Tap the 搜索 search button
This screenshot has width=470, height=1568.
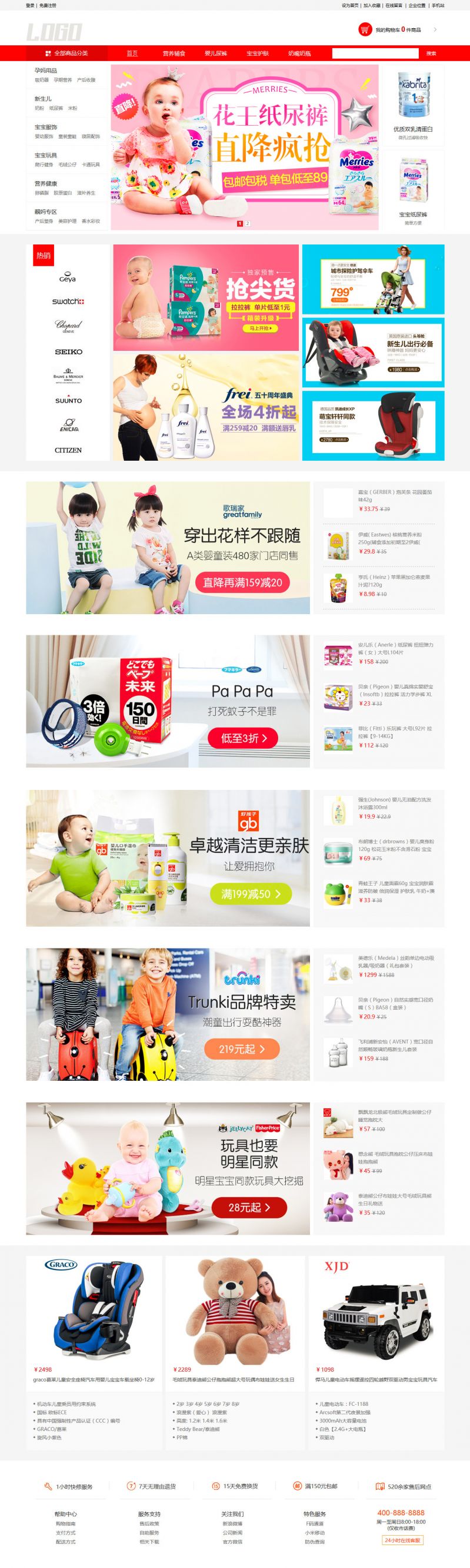(x=431, y=53)
